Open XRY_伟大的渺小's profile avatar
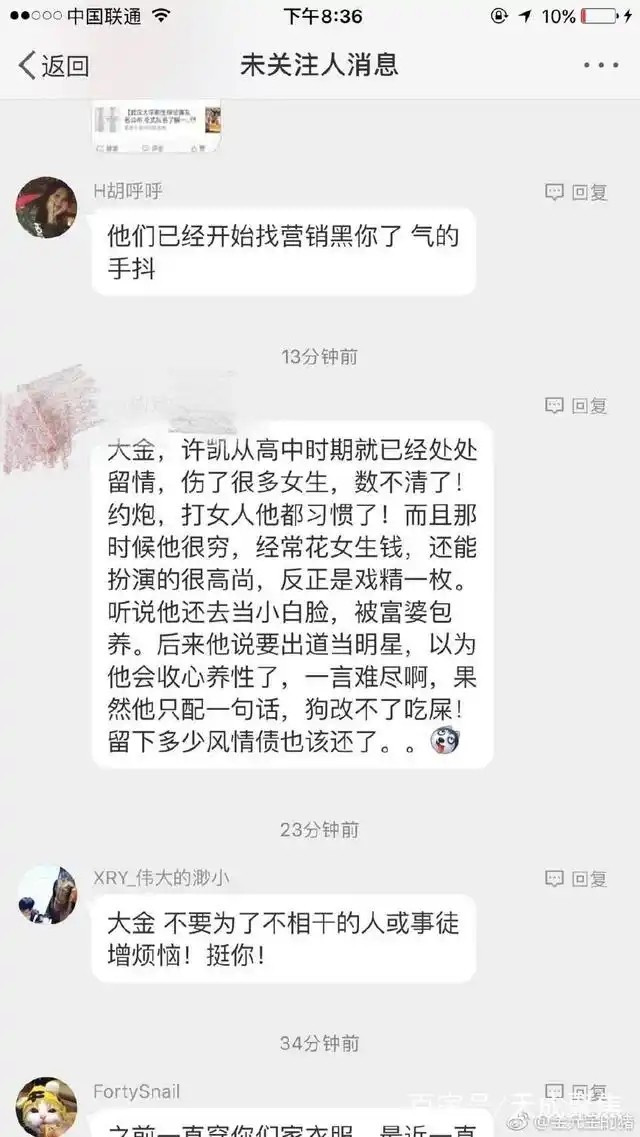The width and height of the screenshot is (640, 1137). (x=46, y=894)
